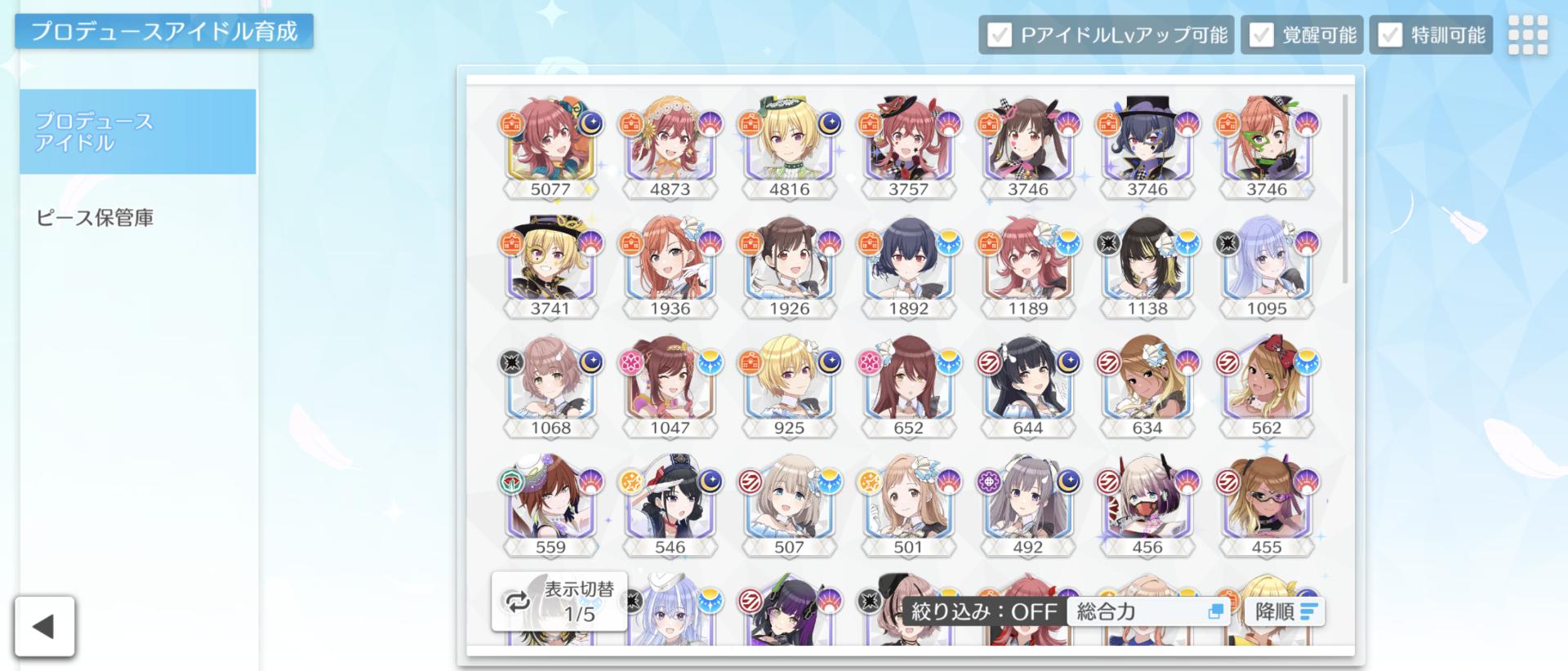Pick the idol with power 1936
This screenshot has width=1568, height=671.
click(x=670, y=266)
